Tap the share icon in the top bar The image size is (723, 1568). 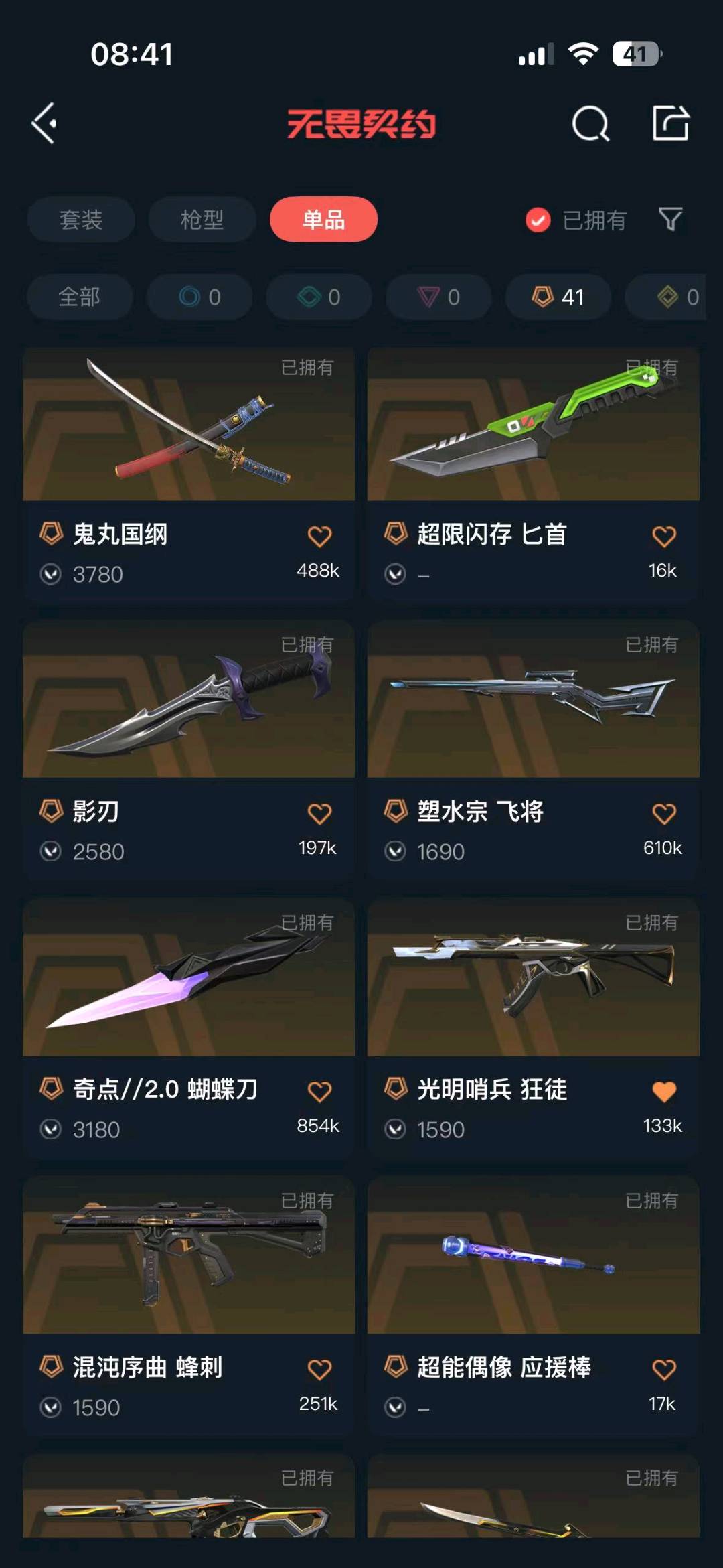[671, 123]
